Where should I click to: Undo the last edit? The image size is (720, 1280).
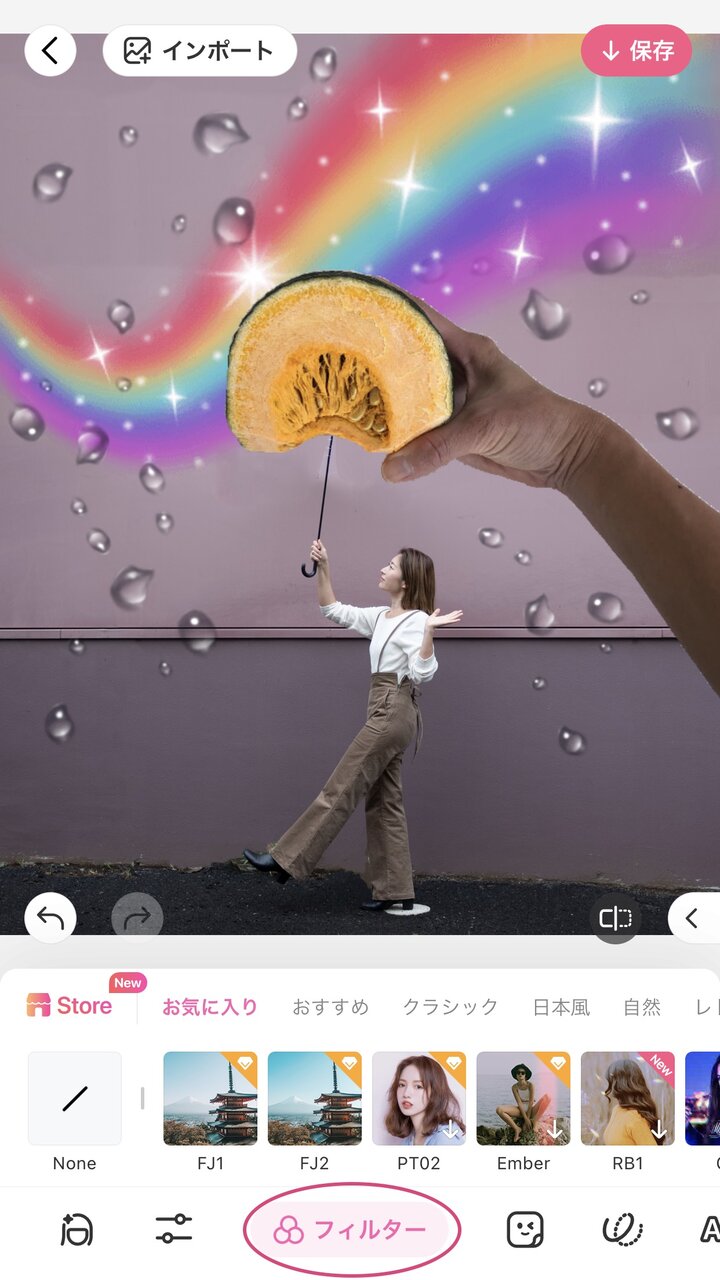tap(50, 918)
